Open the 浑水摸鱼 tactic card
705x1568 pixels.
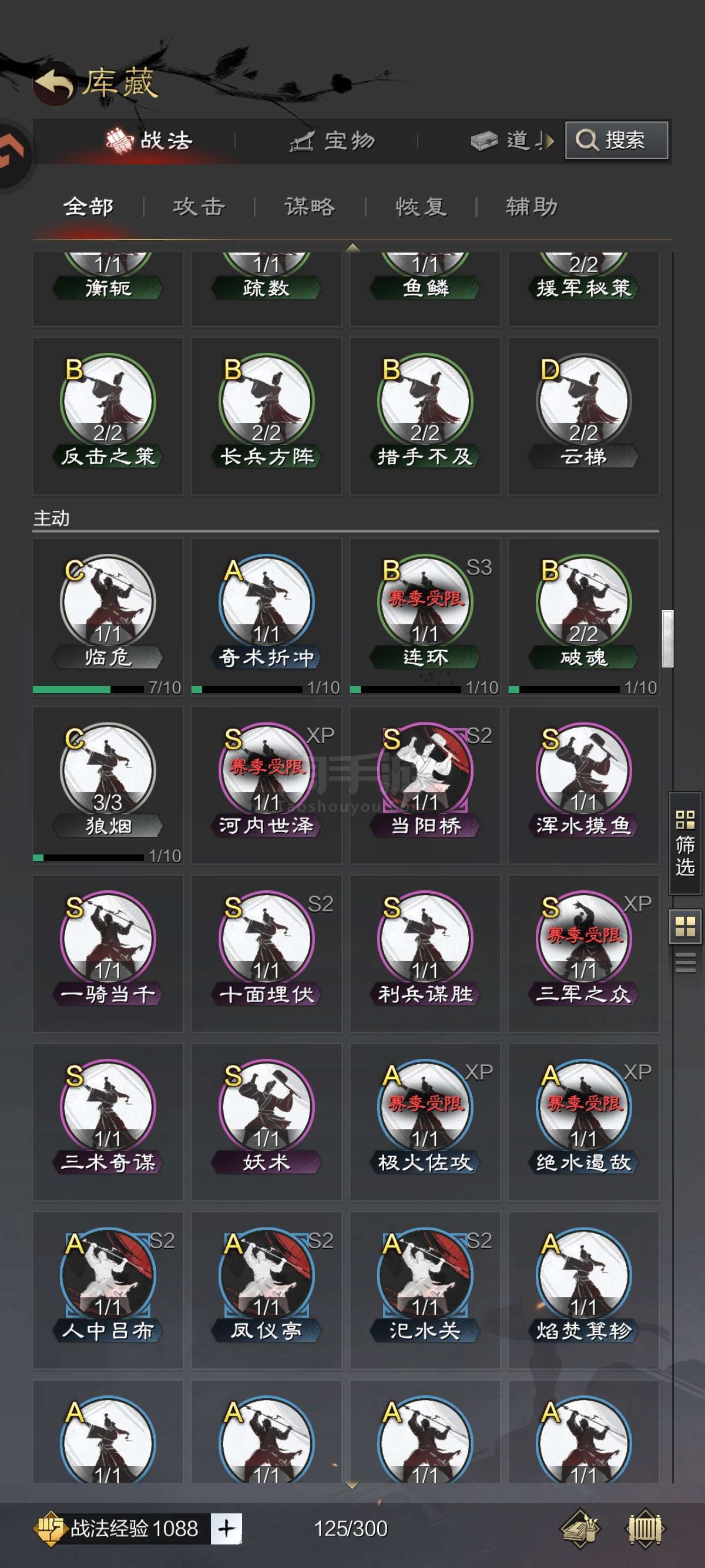pos(584,785)
